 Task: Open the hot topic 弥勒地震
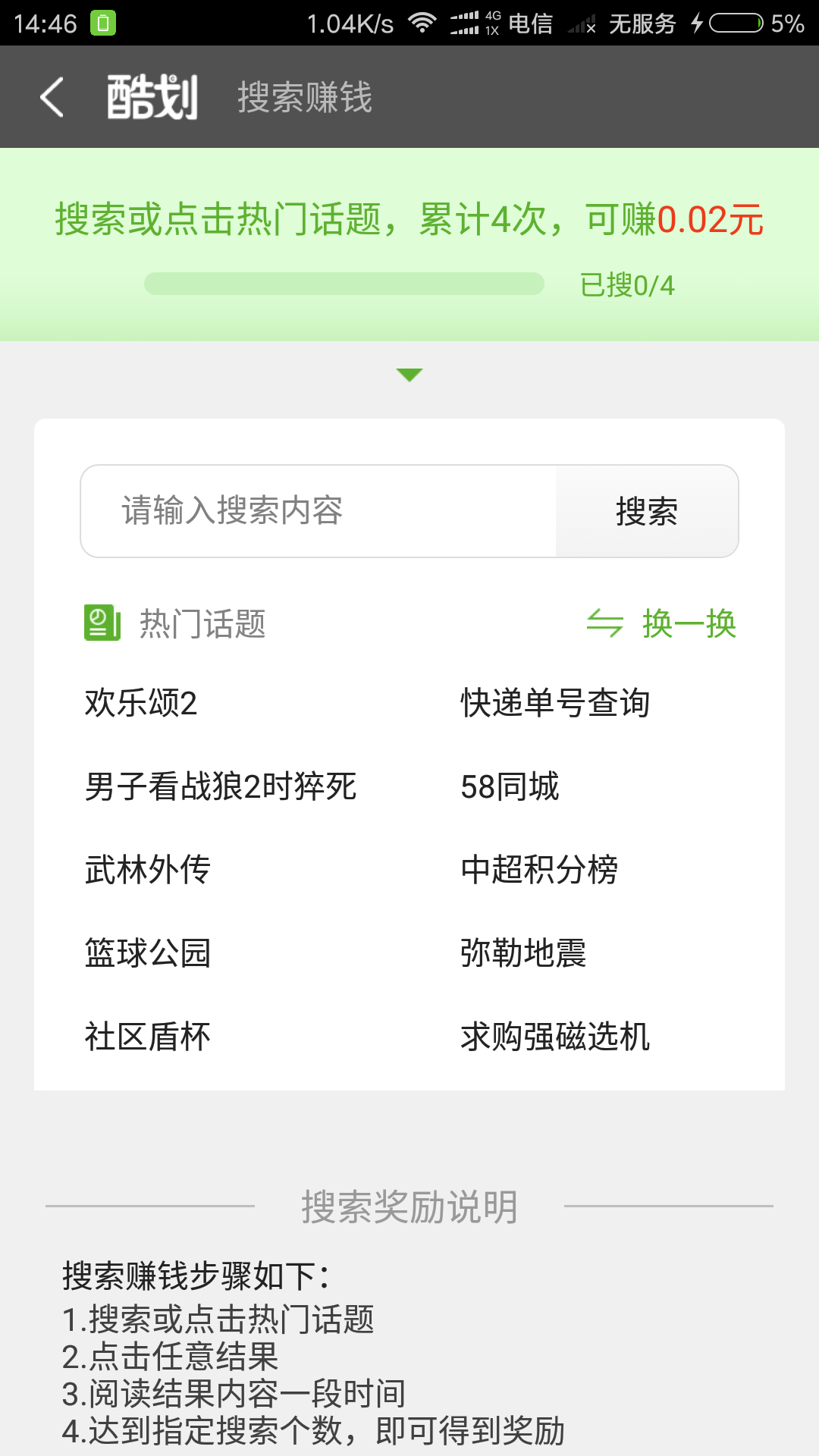[x=523, y=953]
